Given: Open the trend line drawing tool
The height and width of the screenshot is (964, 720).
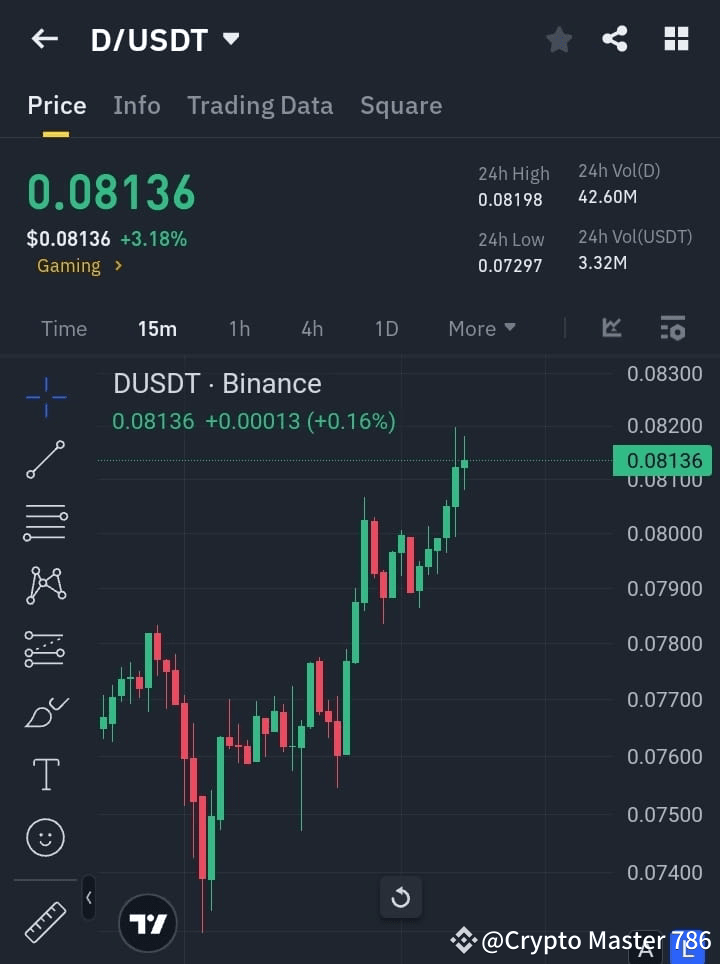Looking at the screenshot, I should (45, 460).
